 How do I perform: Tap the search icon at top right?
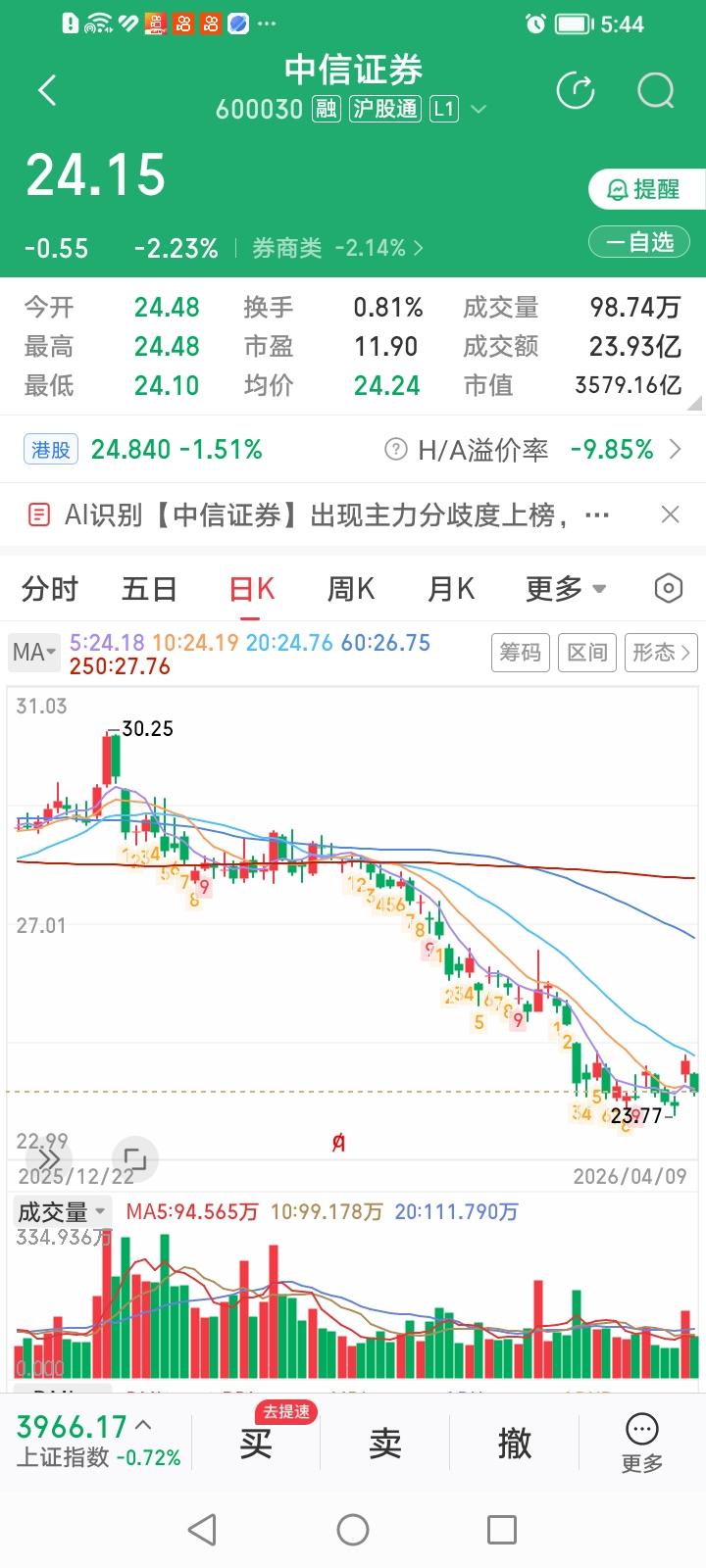coord(653,90)
